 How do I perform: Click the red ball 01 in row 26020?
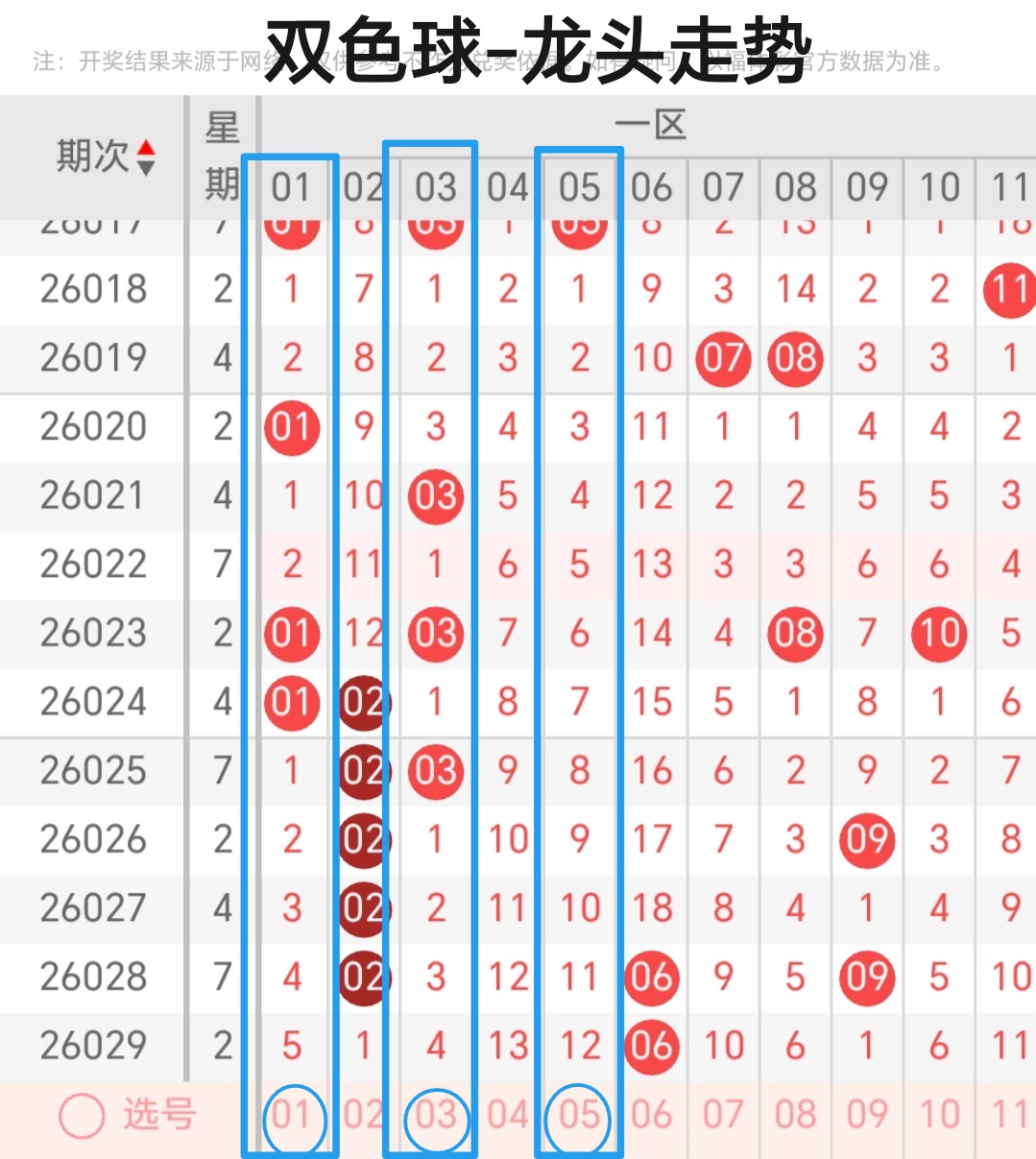[x=293, y=427]
